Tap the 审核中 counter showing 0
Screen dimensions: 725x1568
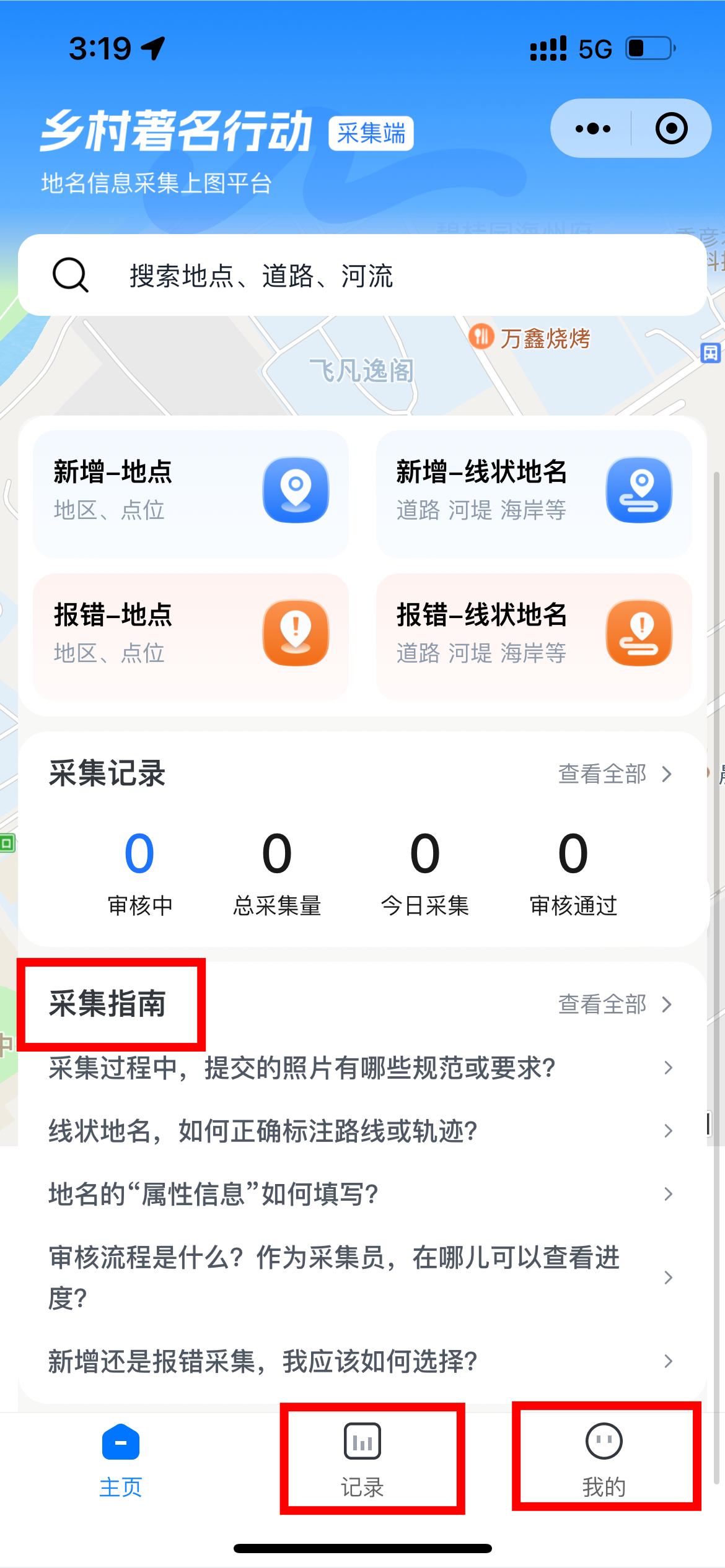[141, 872]
